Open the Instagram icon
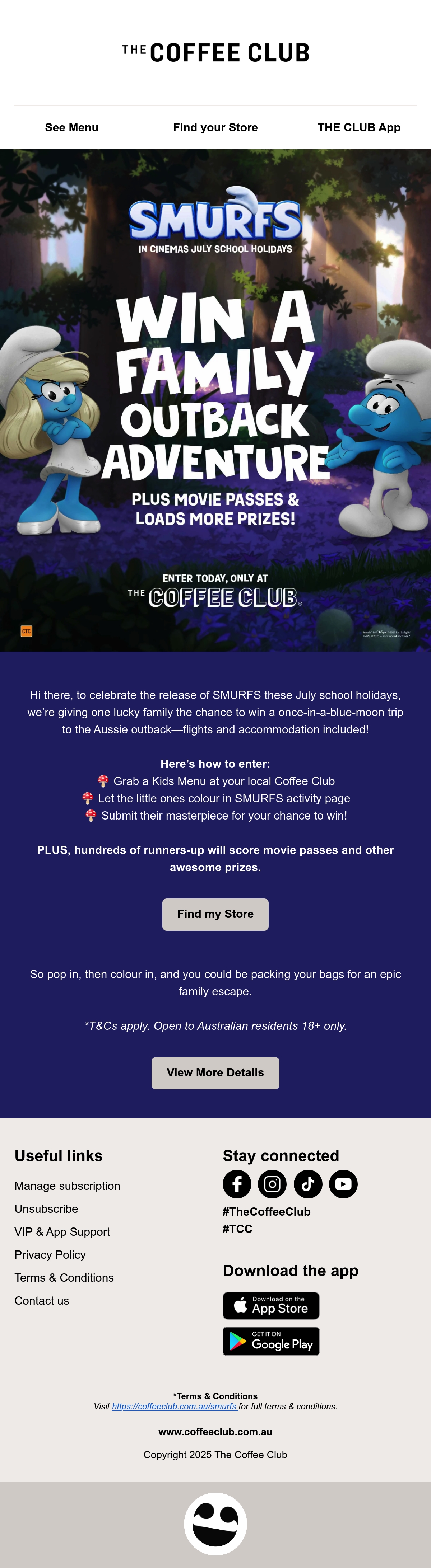This screenshot has height=1568, width=431. pos(273,1184)
